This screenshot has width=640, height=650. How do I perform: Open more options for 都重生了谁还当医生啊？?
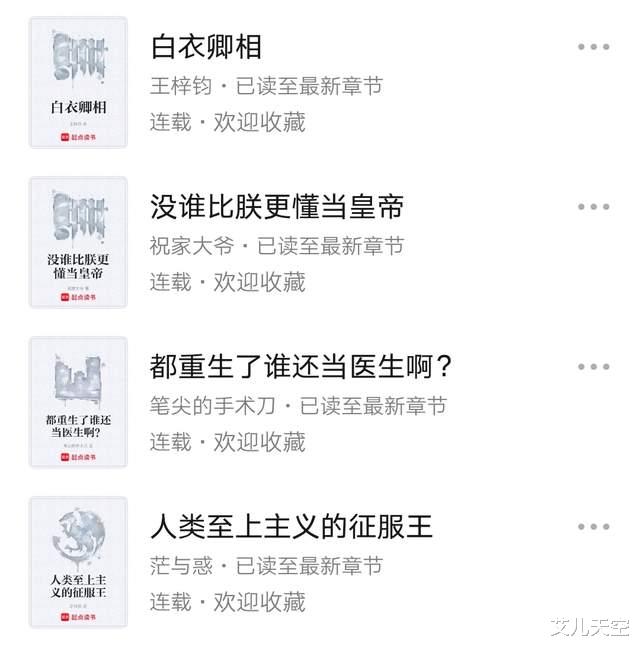[593, 367]
